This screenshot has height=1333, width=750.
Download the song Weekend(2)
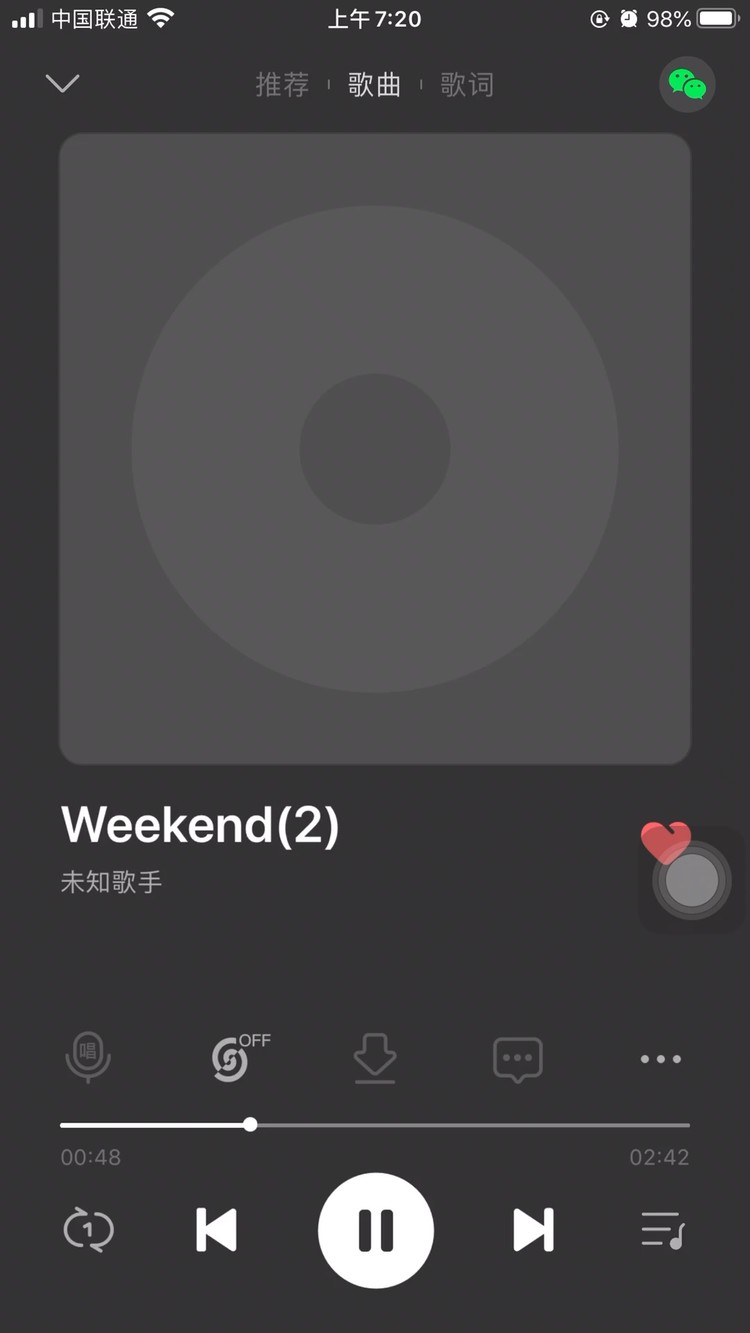[x=374, y=1058]
